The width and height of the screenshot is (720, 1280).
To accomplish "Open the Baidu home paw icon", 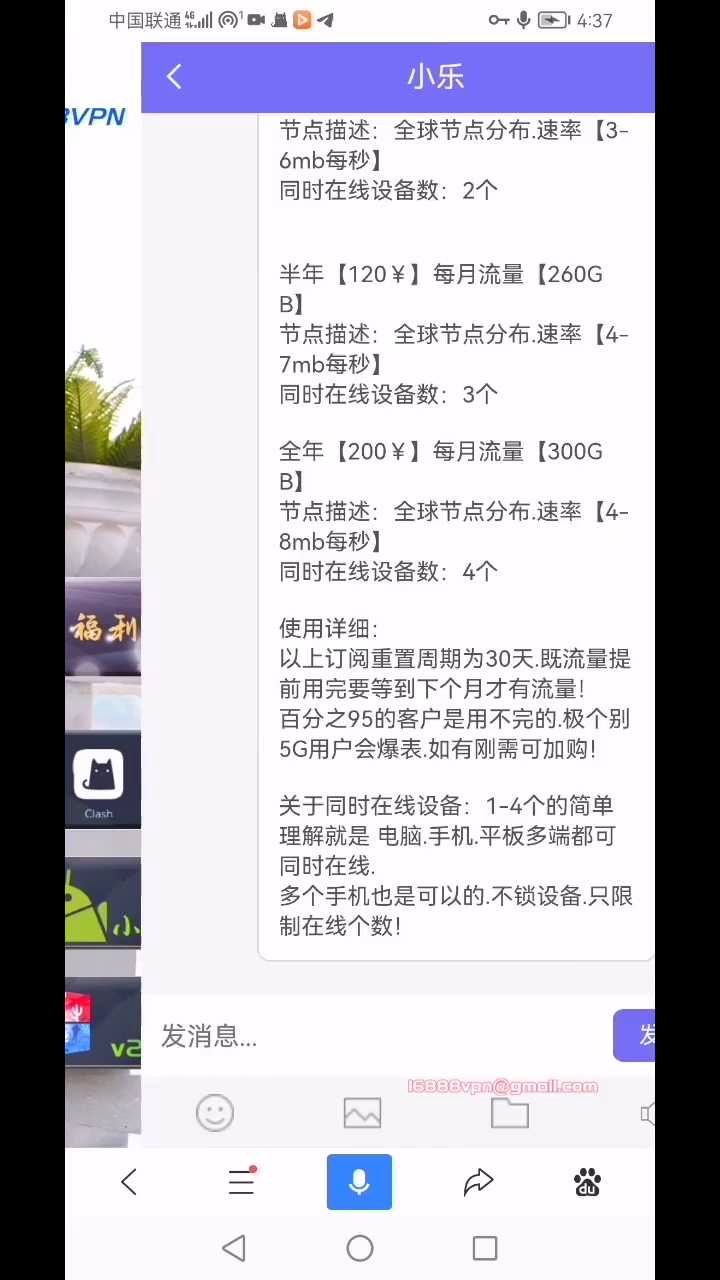I will point(588,1182).
